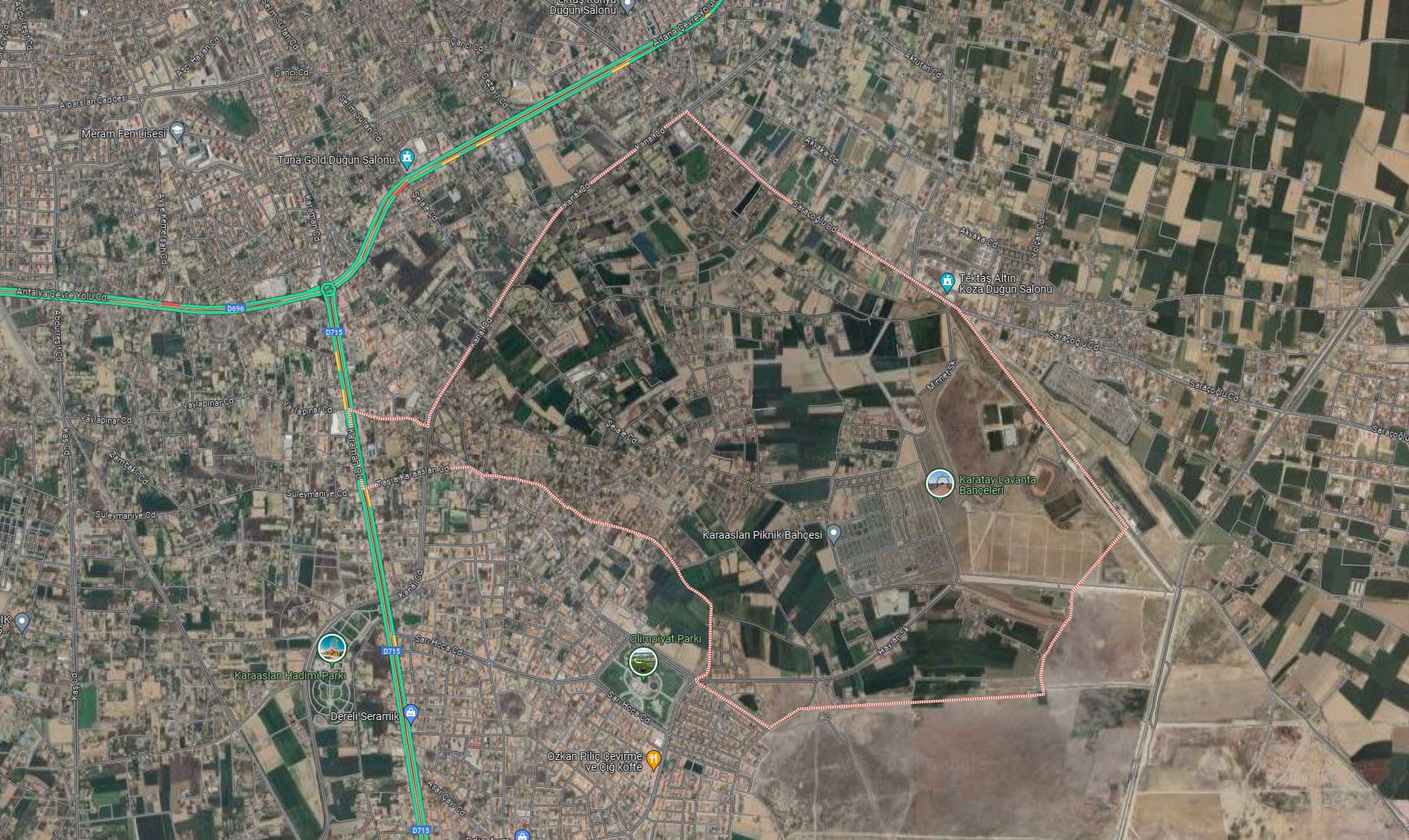Tap the Tuna Gold Düğün Salonu marker
The image size is (1409, 840).
pyautogui.click(x=407, y=160)
